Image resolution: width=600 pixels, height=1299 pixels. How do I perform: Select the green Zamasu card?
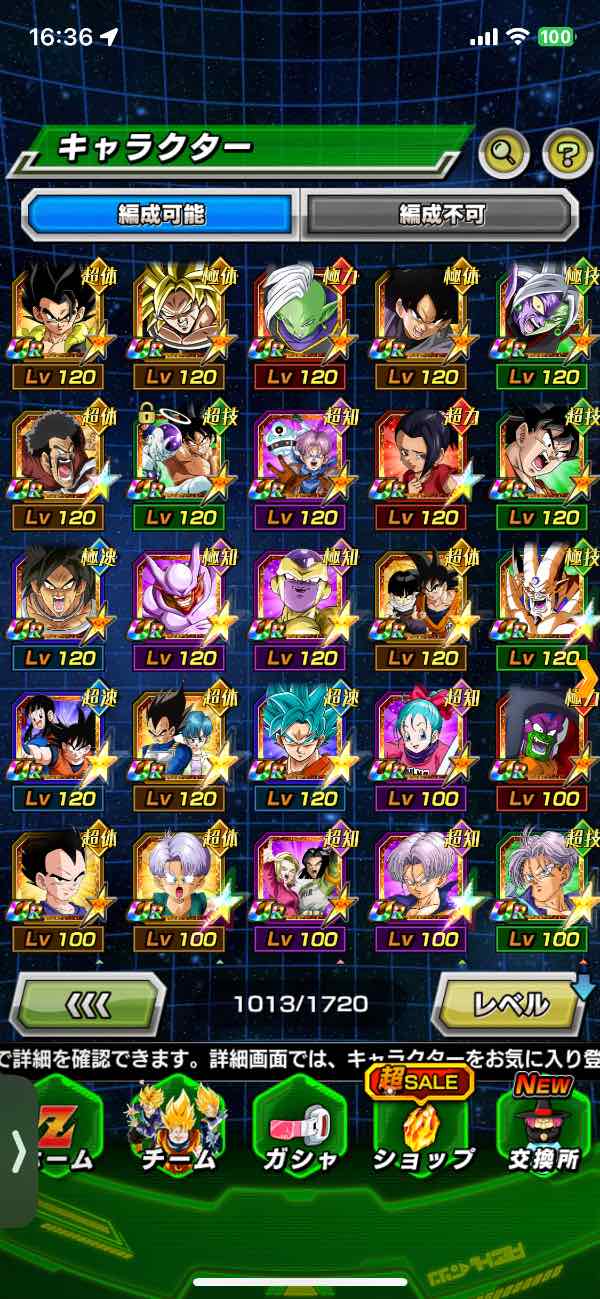pos(302,322)
